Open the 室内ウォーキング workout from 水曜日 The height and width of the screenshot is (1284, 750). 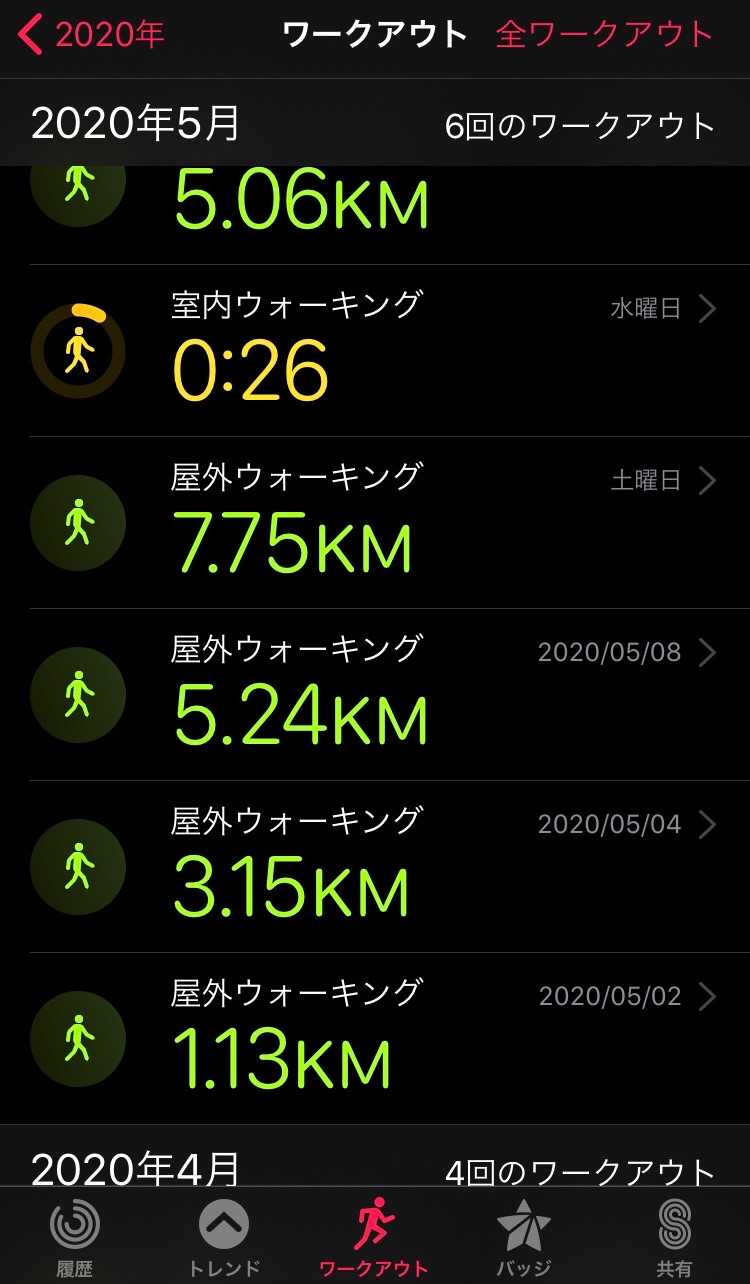pyautogui.click(x=375, y=351)
